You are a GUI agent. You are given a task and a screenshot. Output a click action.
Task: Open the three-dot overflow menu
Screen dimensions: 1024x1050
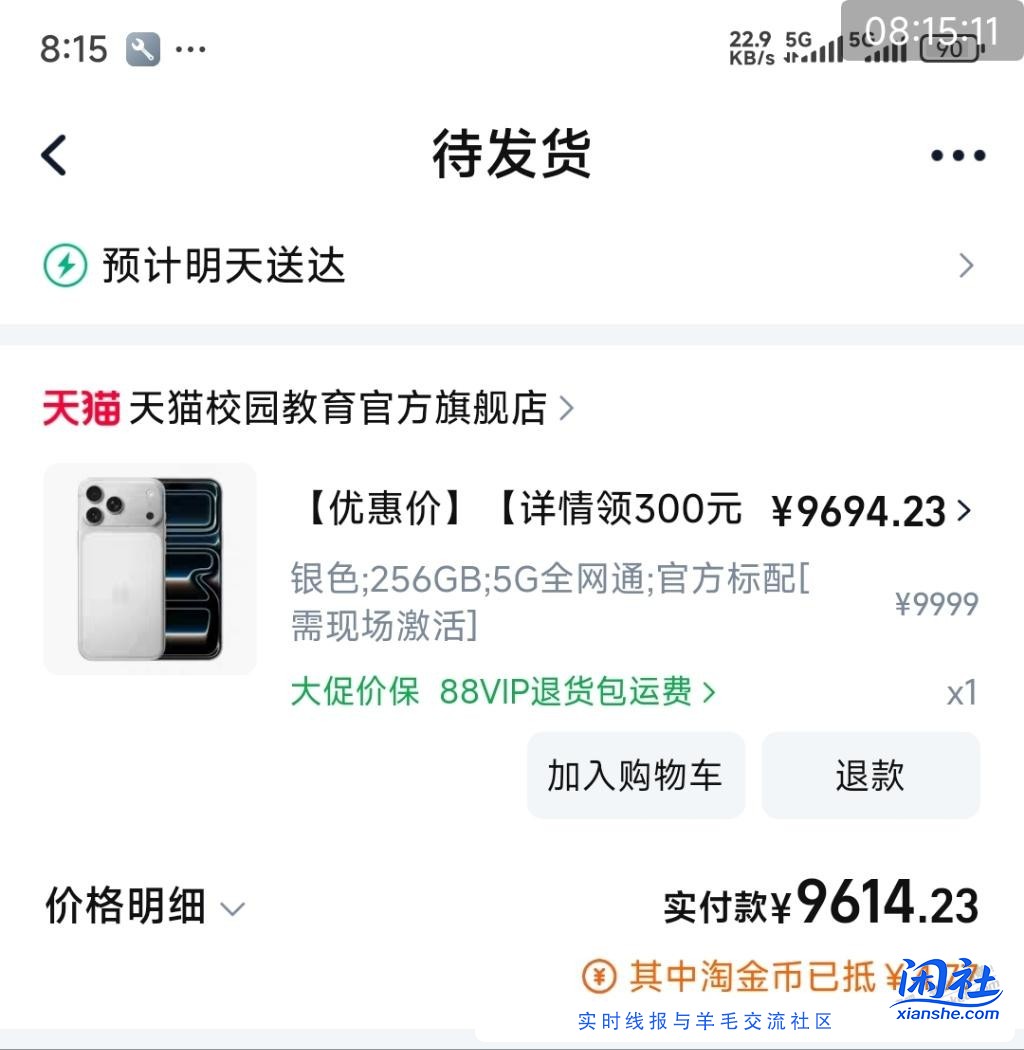[956, 154]
